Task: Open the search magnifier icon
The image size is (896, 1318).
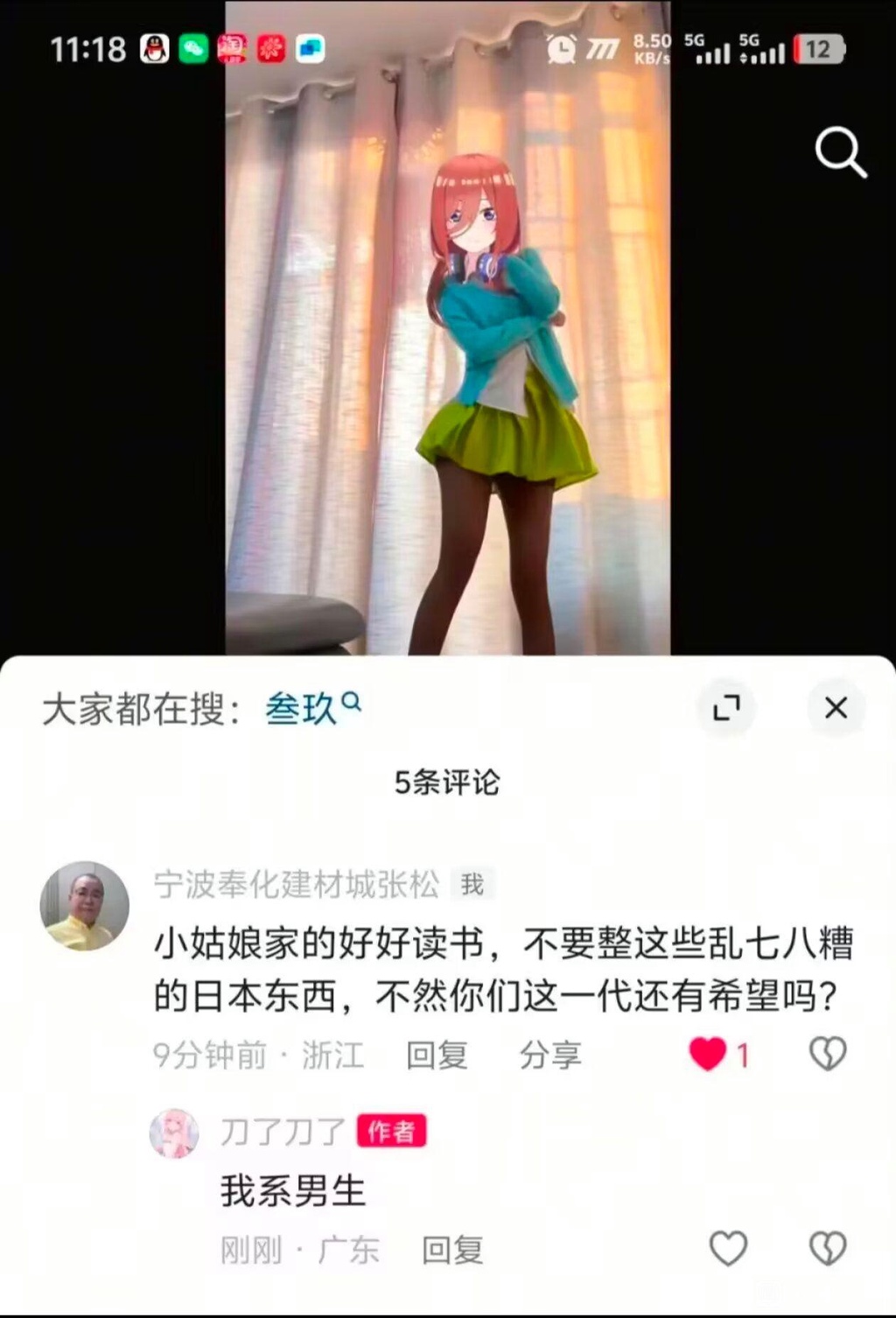Action: tap(840, 152)
